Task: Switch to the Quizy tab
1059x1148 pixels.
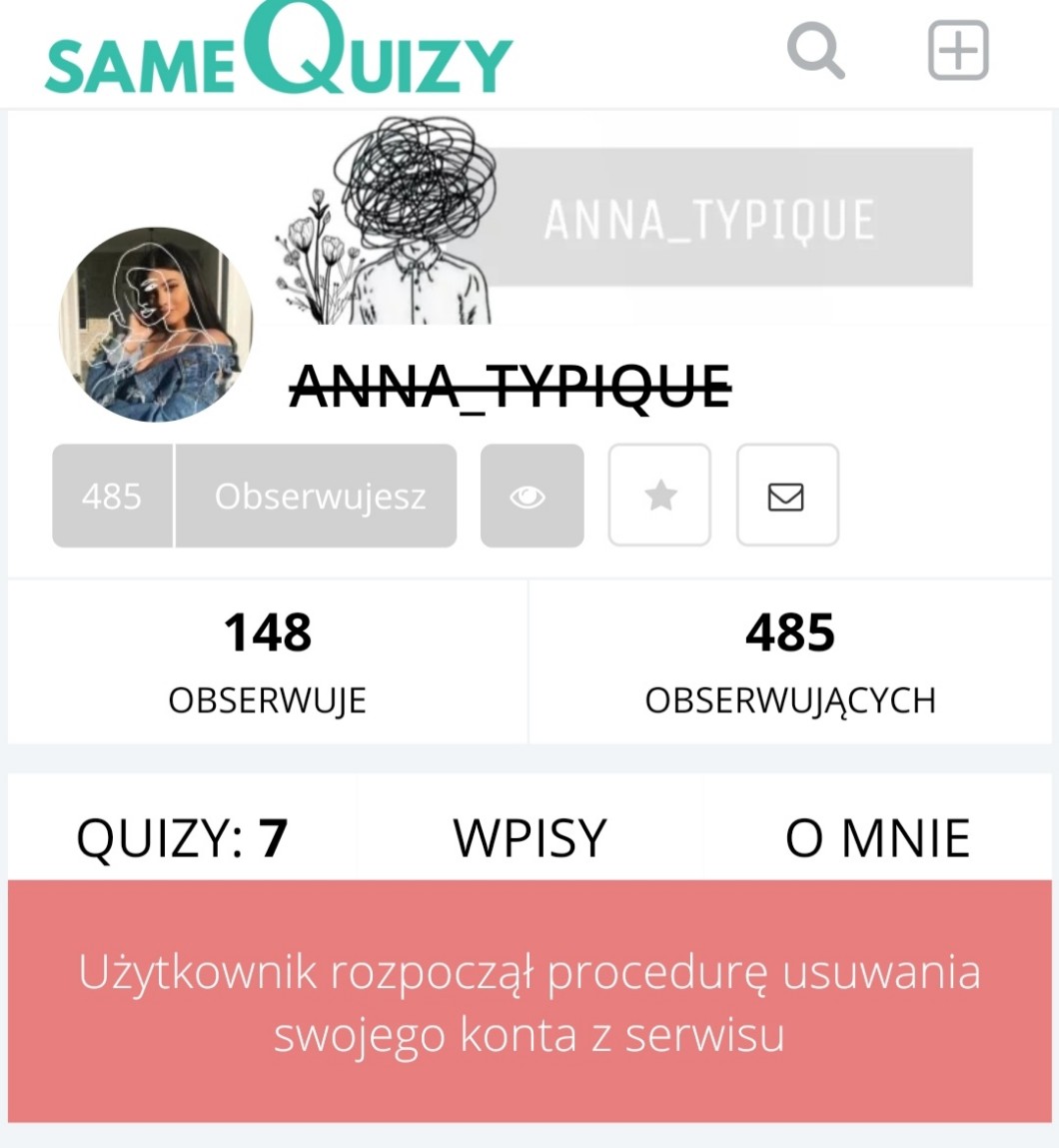Action: (x=182, y=837)
